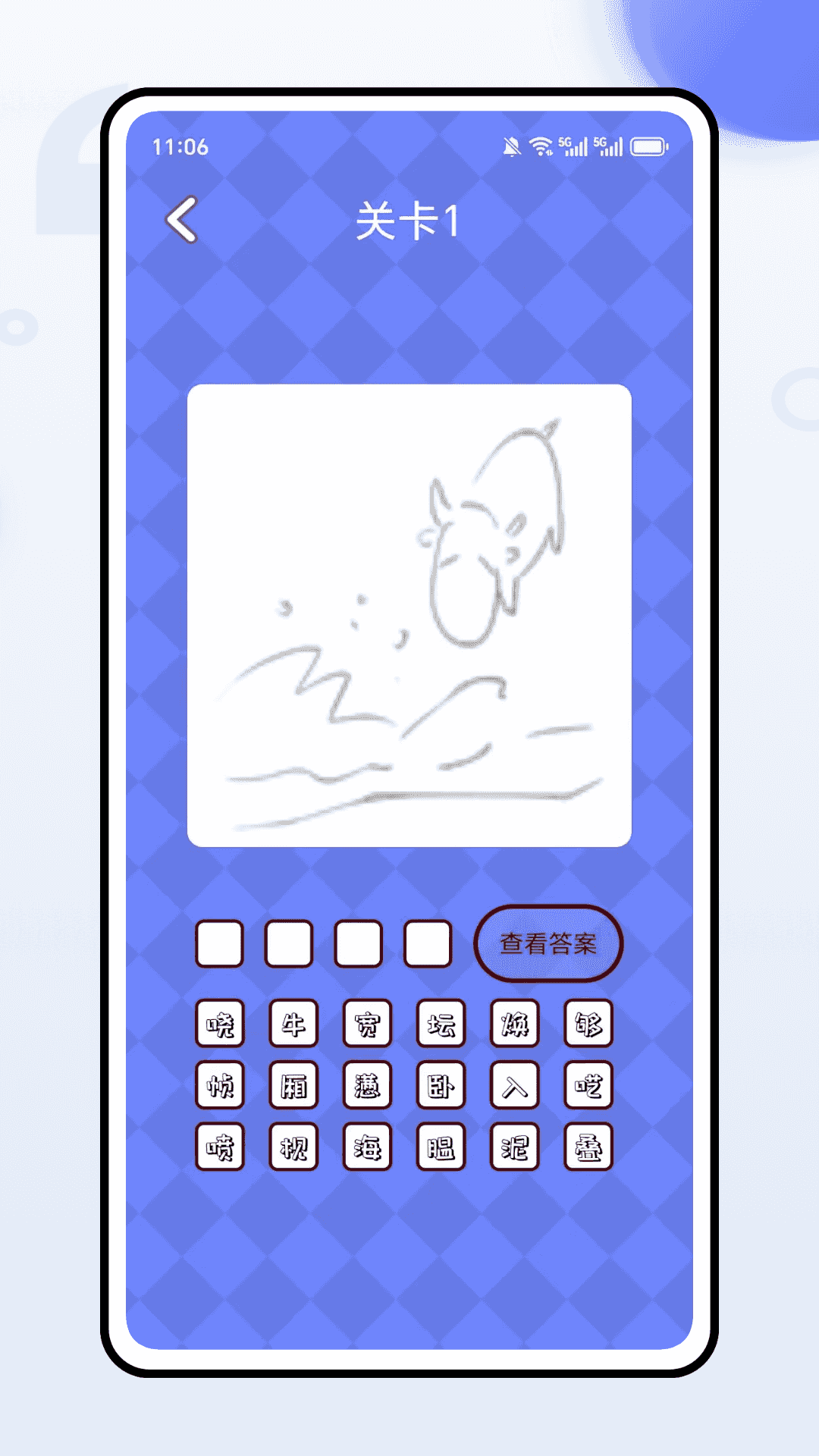819x1456 pixels.
Task: Choose the 腽 character tile
Action: [441, 1147]
